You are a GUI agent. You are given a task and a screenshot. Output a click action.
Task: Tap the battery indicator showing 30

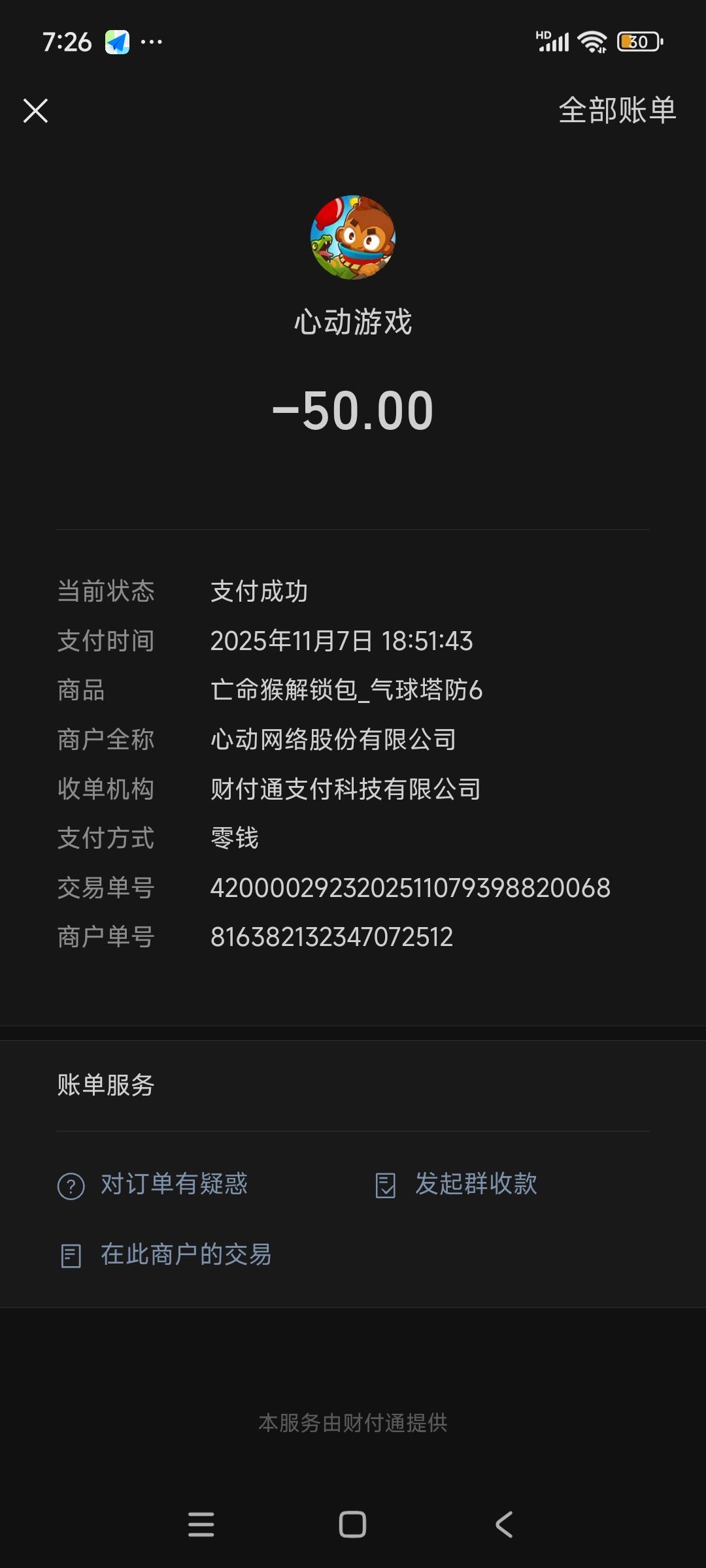[x=637, y=41]
